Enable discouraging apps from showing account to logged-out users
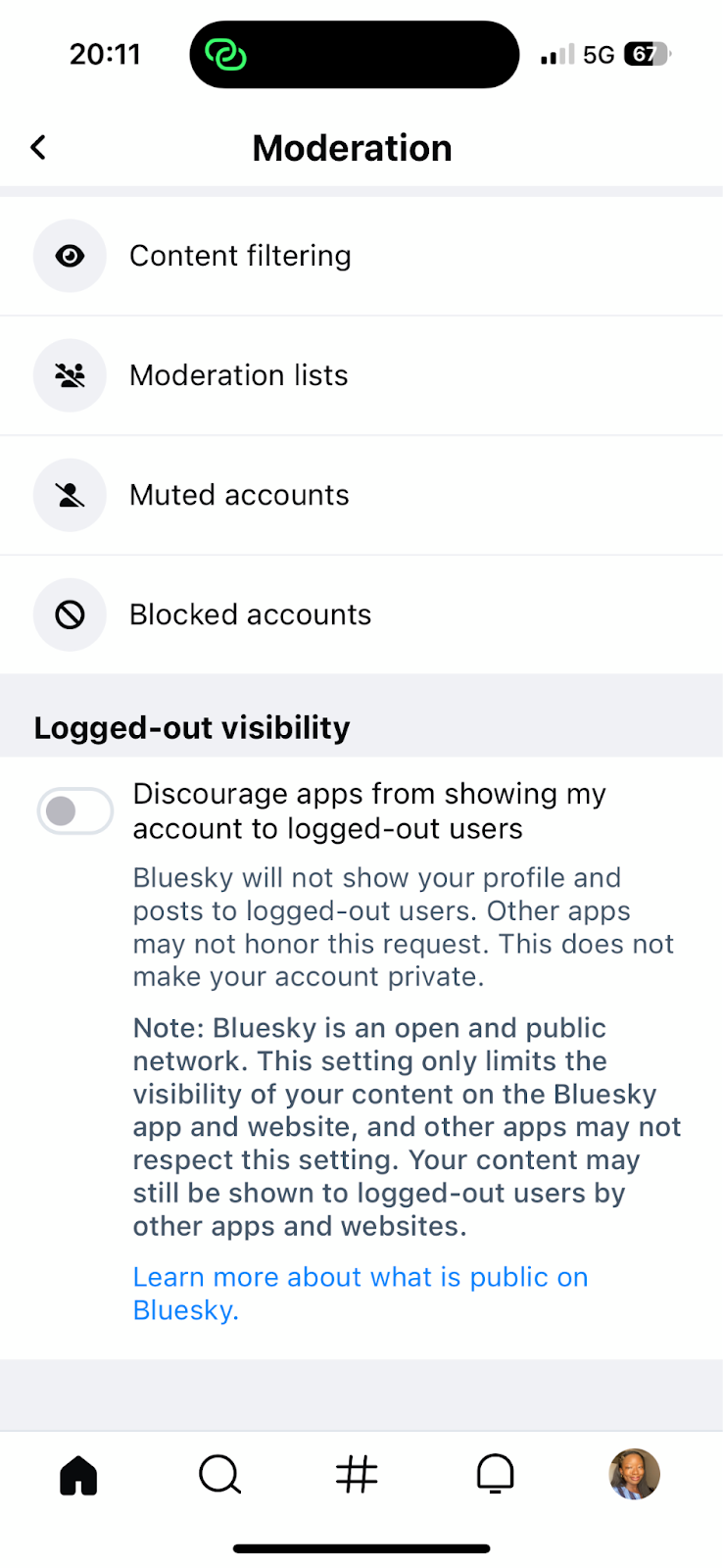The height and width of the screenshot is (1568, 723). pos(75,811)
